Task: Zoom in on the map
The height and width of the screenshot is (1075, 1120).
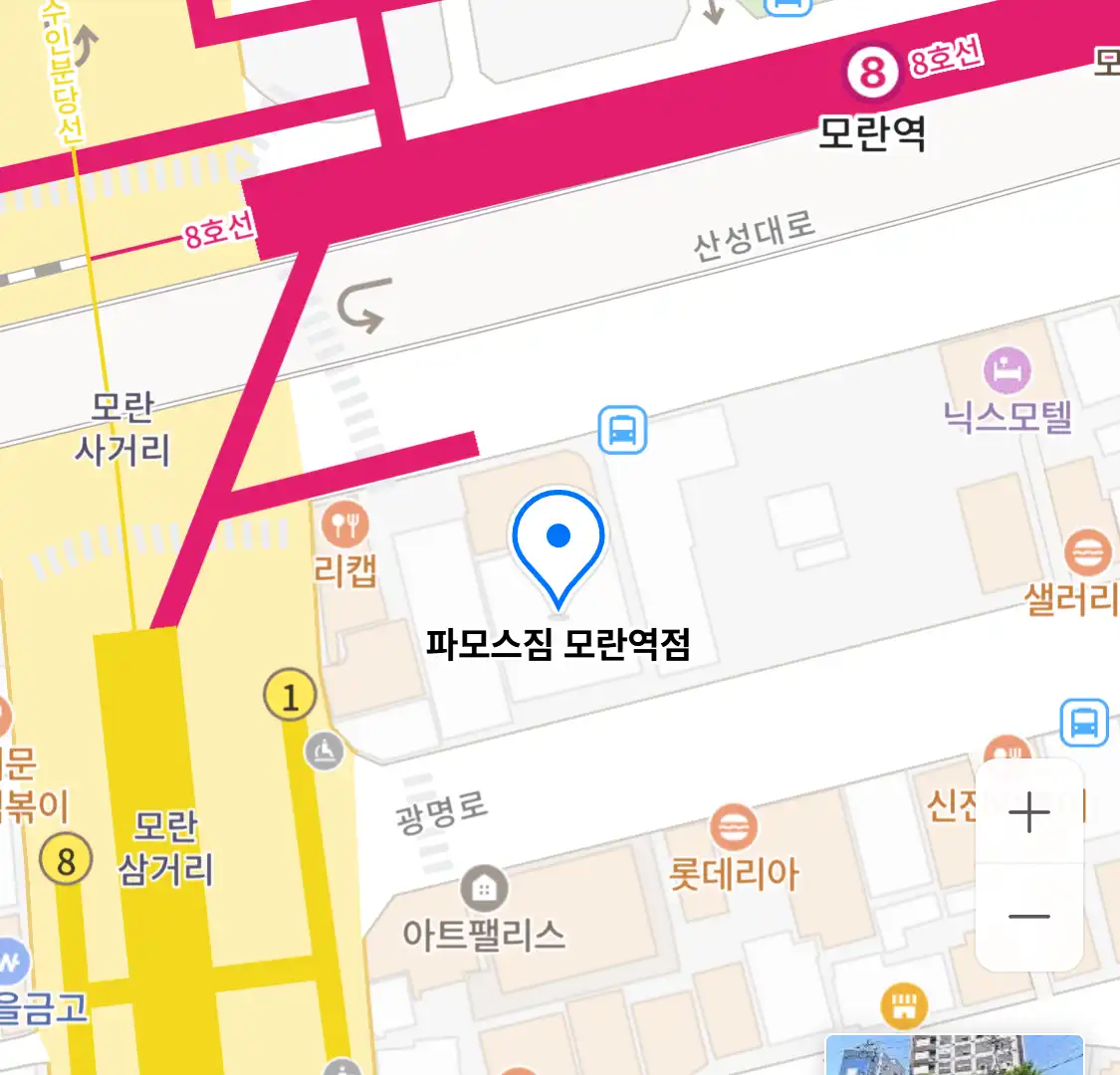Action: coord(1029,813)
